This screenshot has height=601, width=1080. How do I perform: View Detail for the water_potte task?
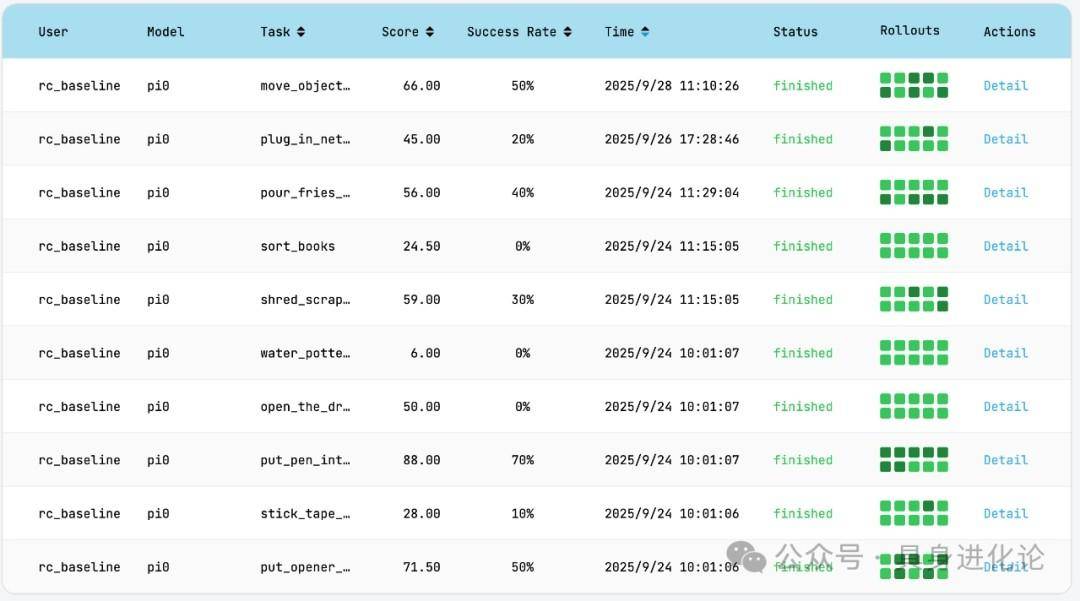pos(1005,353)
